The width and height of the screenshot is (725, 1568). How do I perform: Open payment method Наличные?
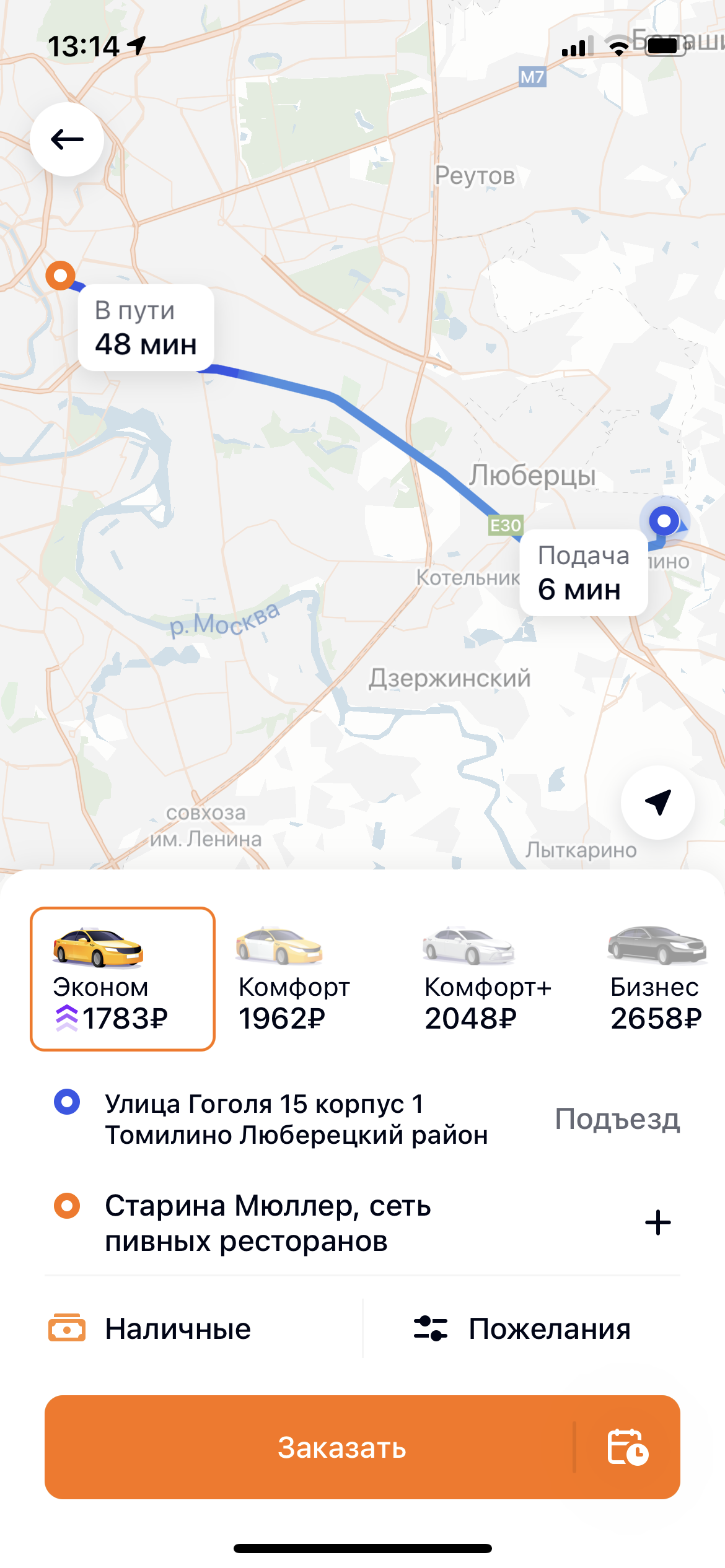[178, 1329]
